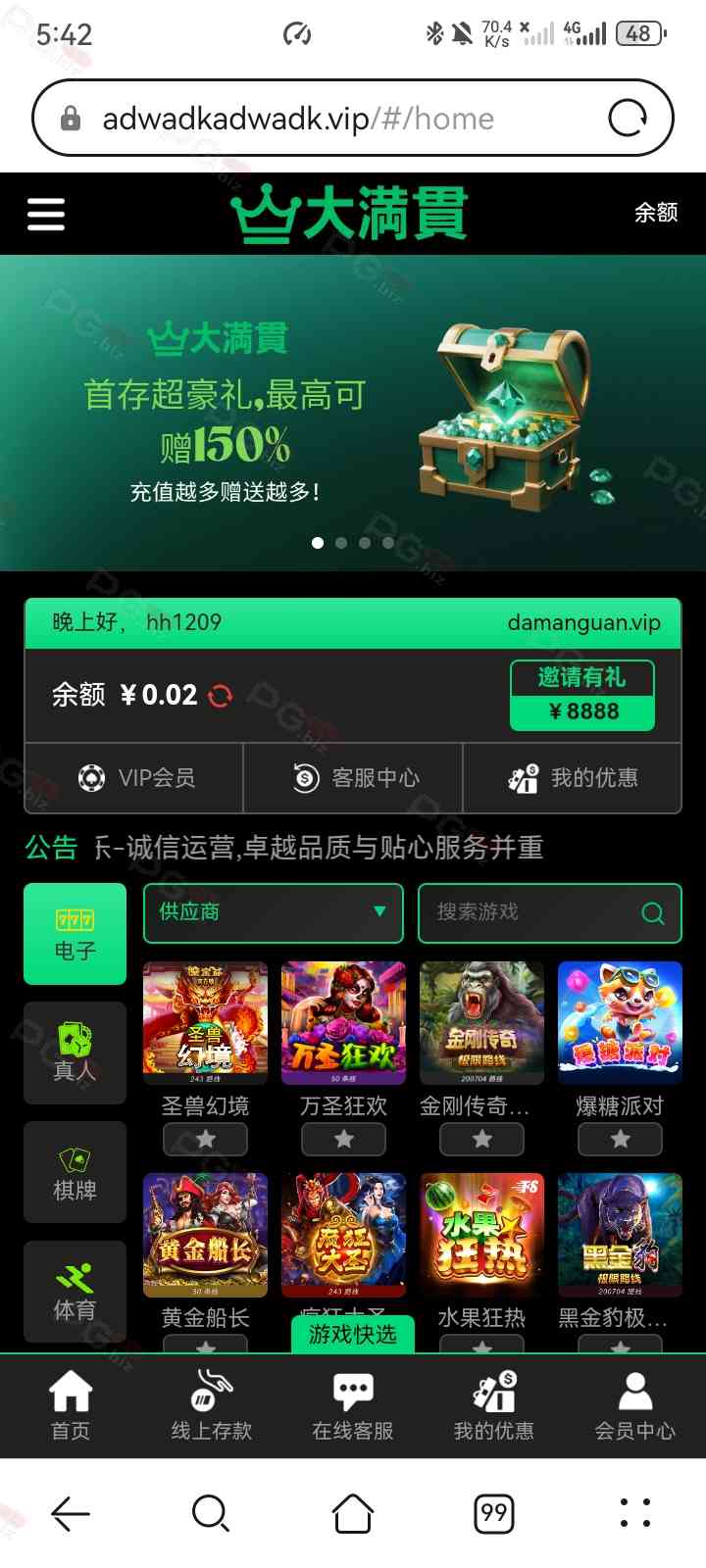Expand the 供应商 provider dropdown

[274, 912]
